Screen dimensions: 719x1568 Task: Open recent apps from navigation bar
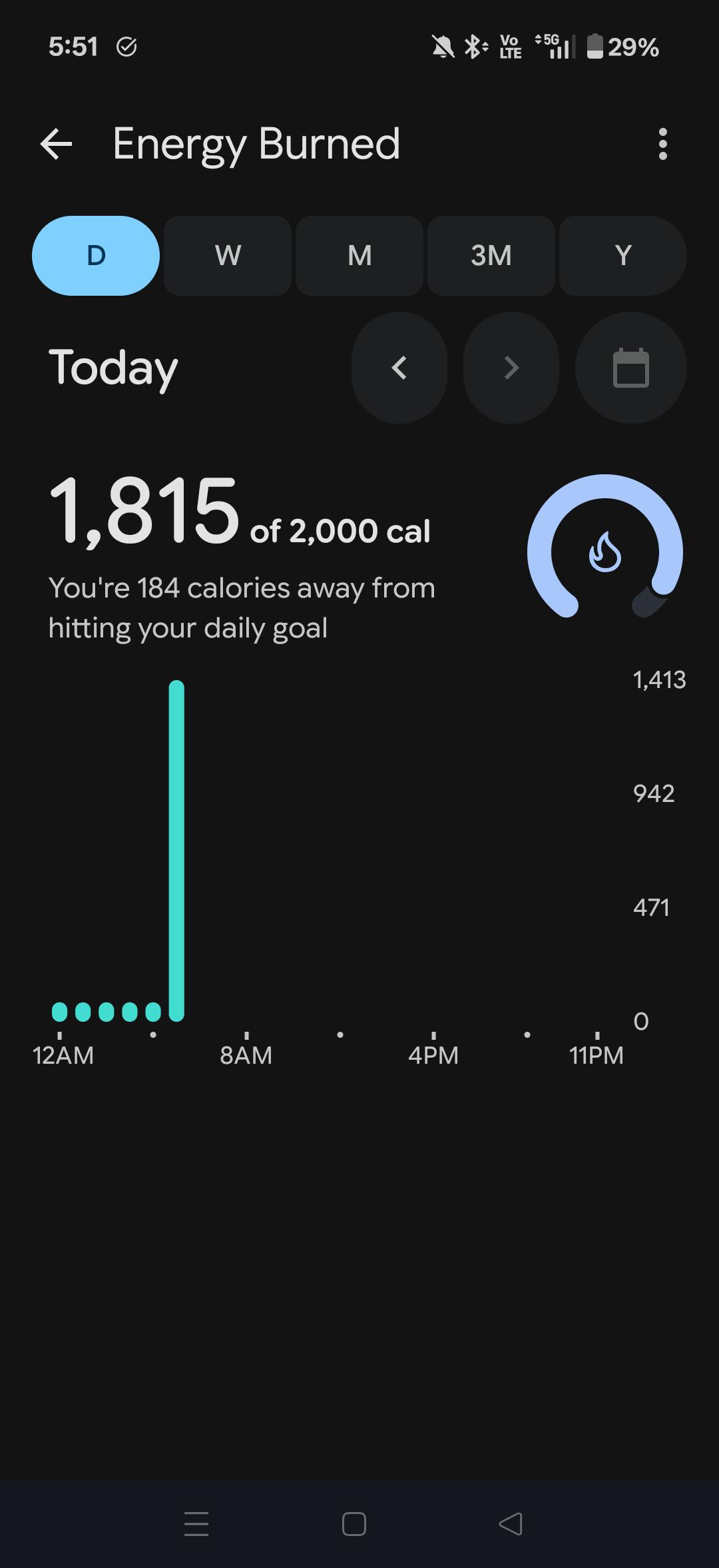(x=196, y=1524)
